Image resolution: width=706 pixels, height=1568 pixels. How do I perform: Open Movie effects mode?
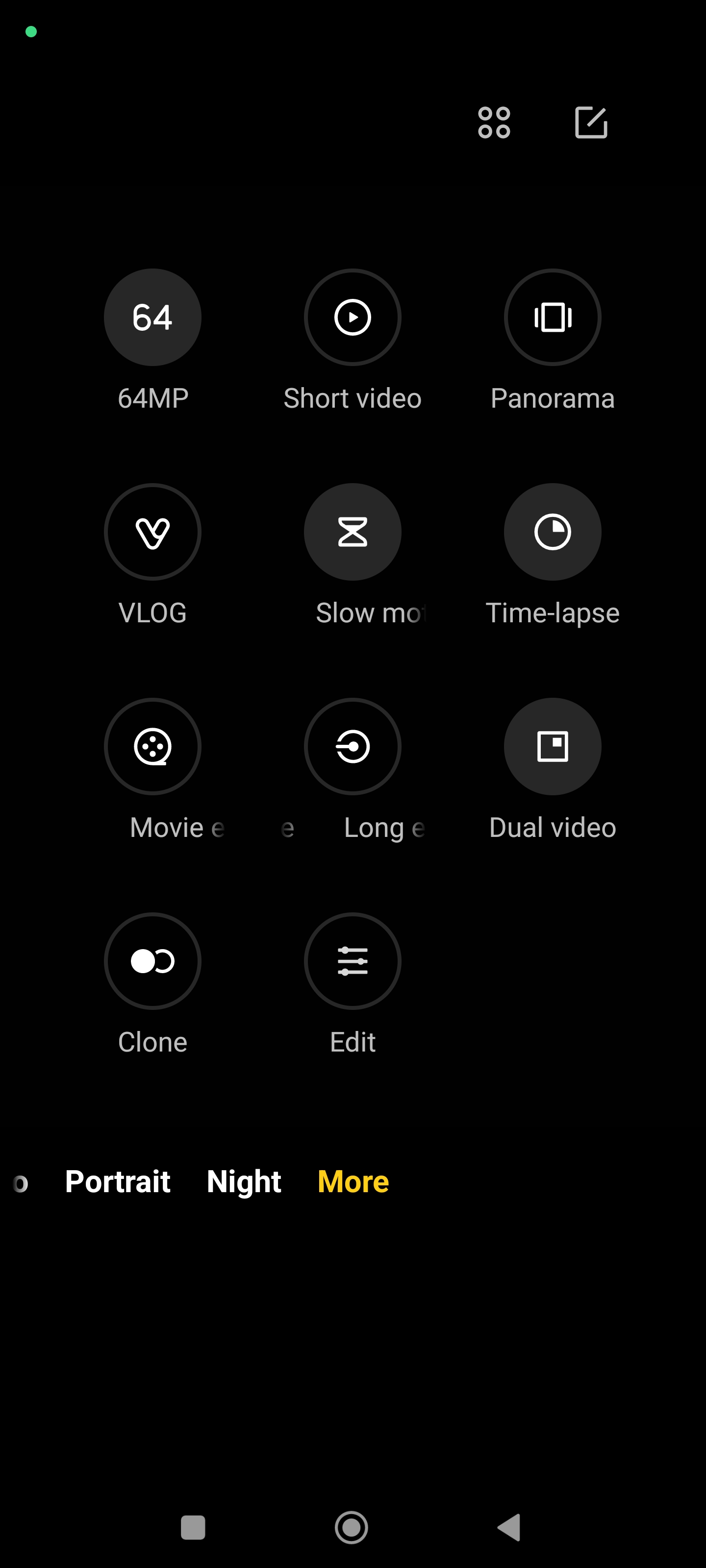click(152, 746)
